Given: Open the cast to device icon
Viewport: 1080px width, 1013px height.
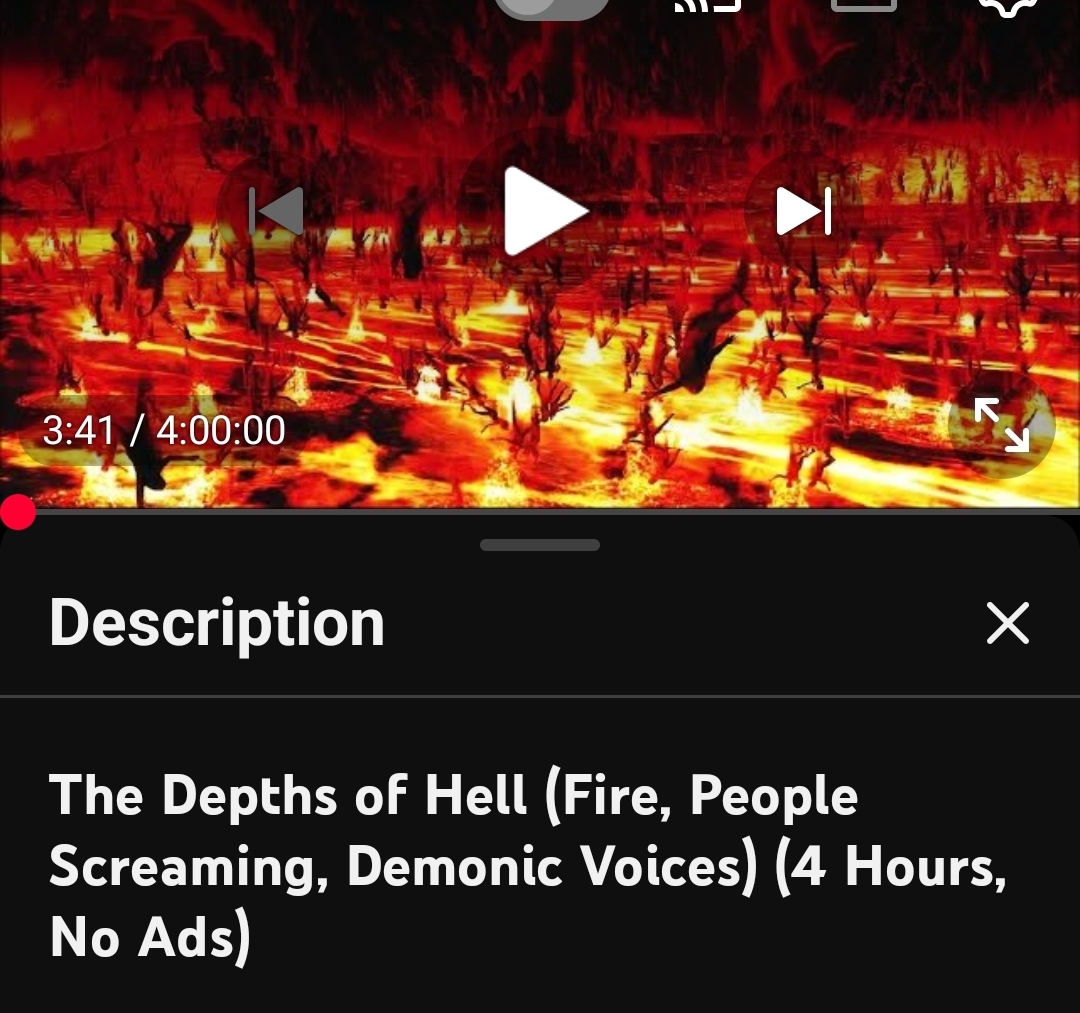Looking at the screenshot, I should 708,4.
